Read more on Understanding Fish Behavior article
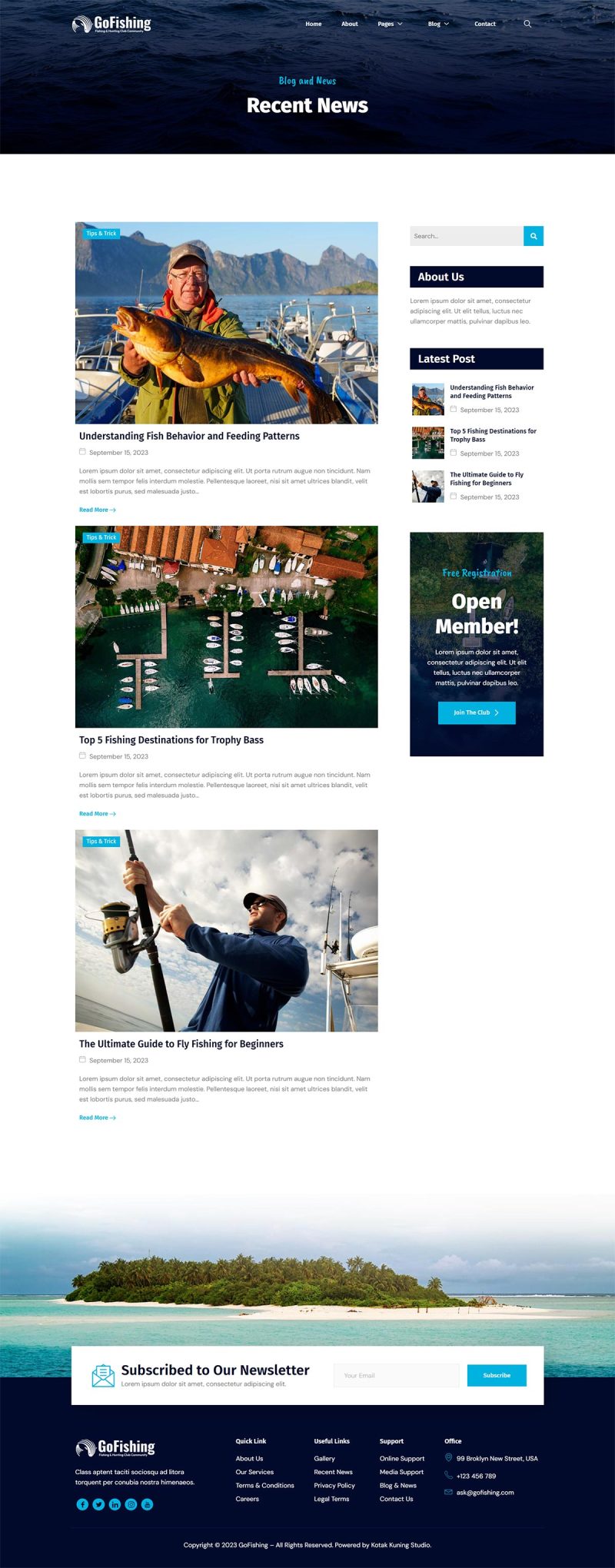This screenshot has height=1568, width=615. (x=97, y=510)
